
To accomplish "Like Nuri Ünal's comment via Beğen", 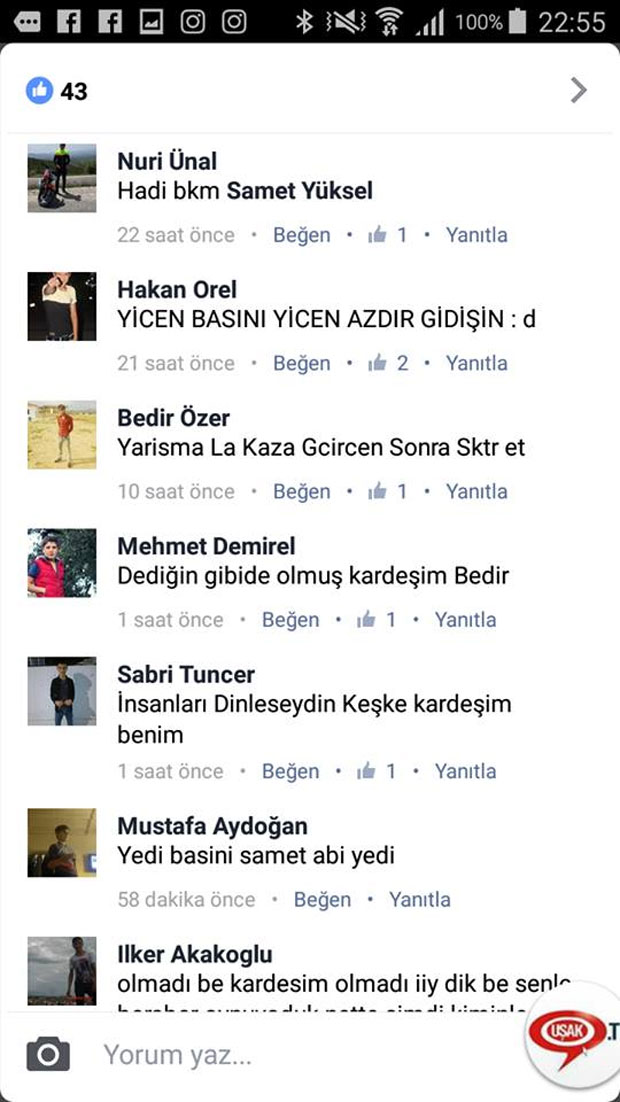I will pos(301,235).
